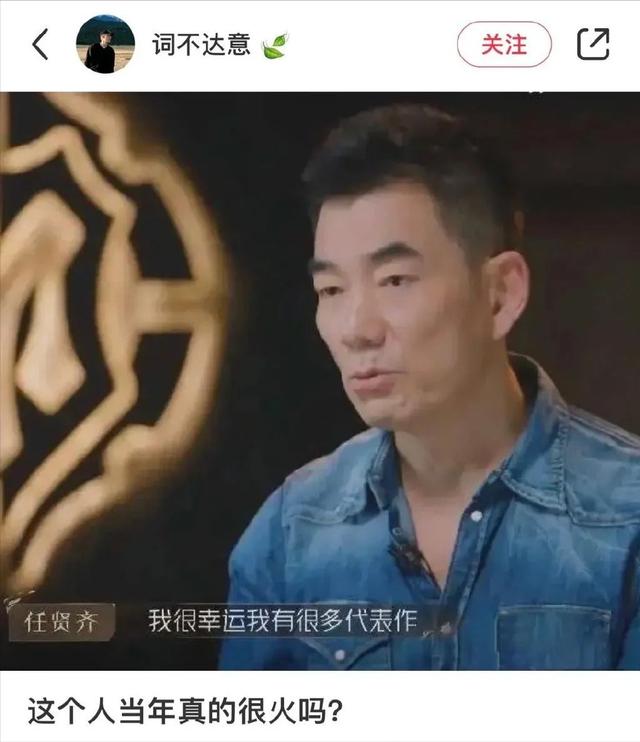
Task: Go back using the top-left arrow
Action: [39, 44]
